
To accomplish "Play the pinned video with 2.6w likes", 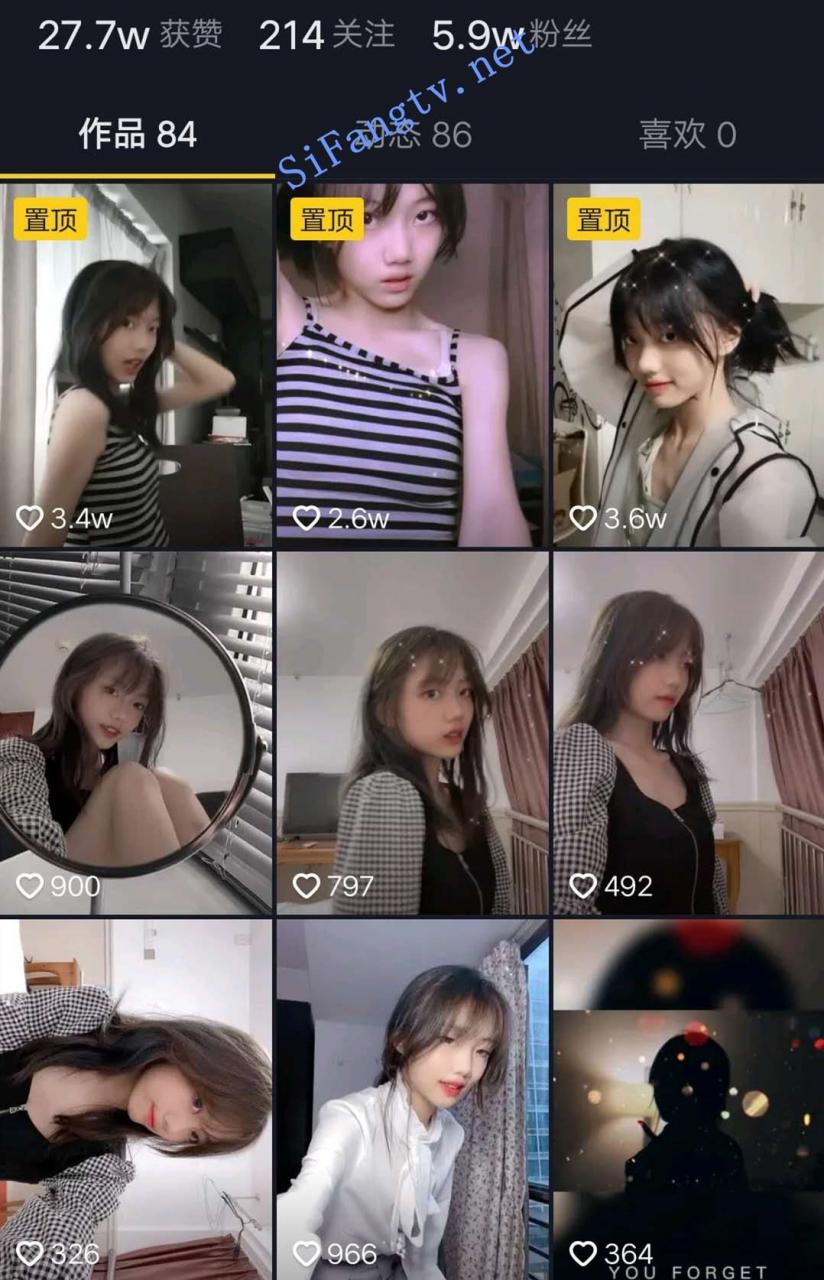I will pos(412,365).
